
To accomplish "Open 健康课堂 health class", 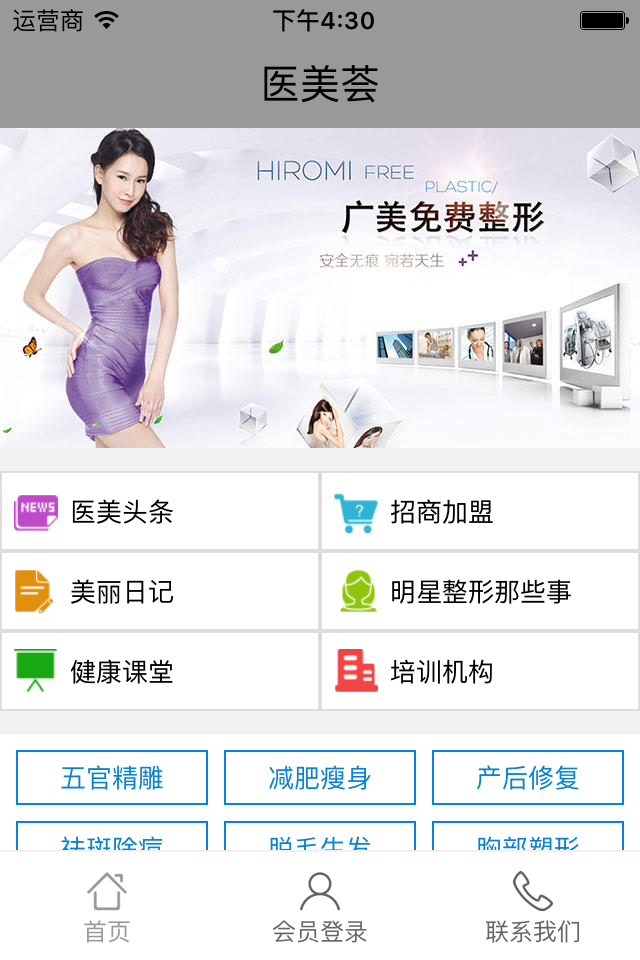I will click(160, 671).
